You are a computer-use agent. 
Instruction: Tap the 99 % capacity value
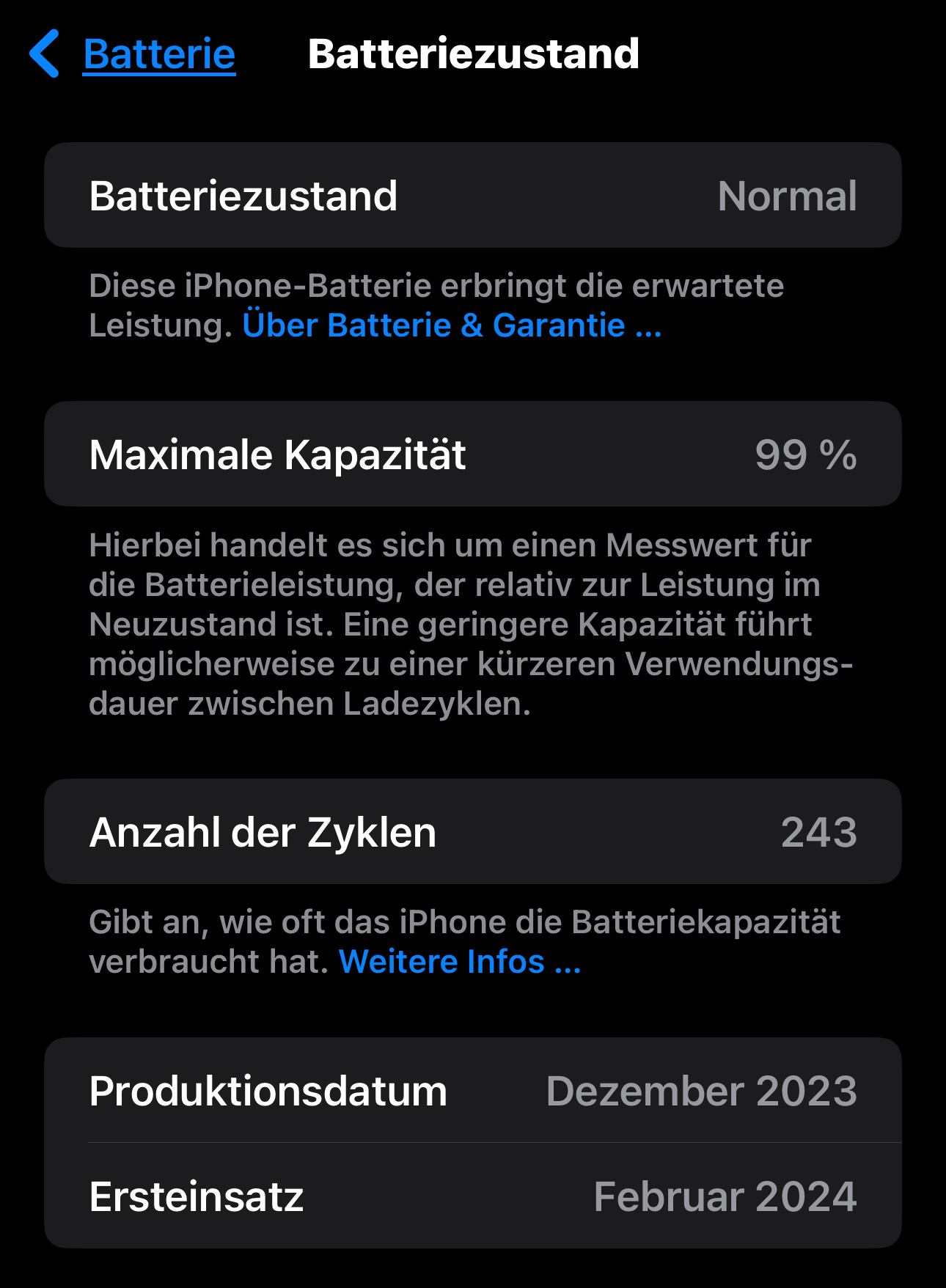pos(807,455)
